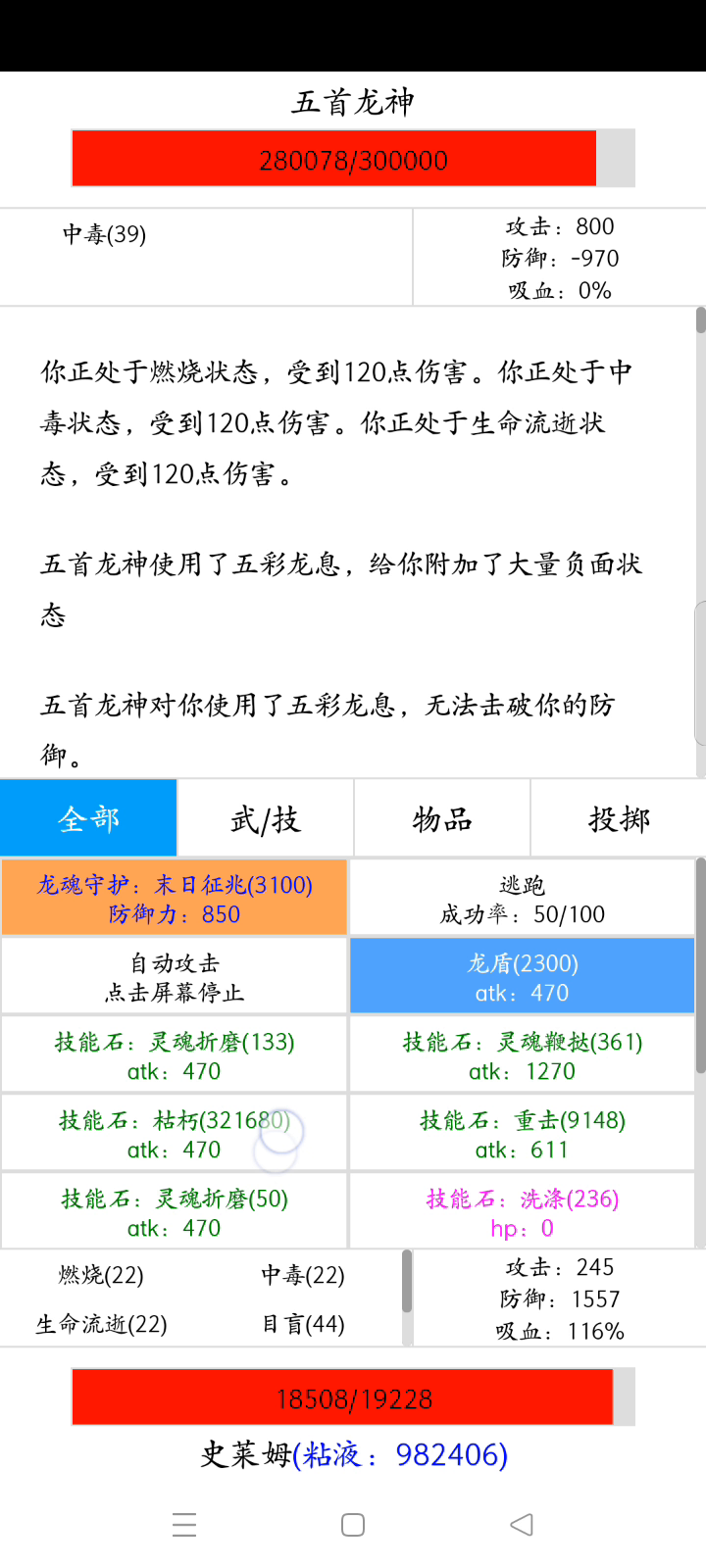Use 技能石:灵魂折磨(133)
The height and width of the screenshot is (1568, 706).
tap(175, 1055)
